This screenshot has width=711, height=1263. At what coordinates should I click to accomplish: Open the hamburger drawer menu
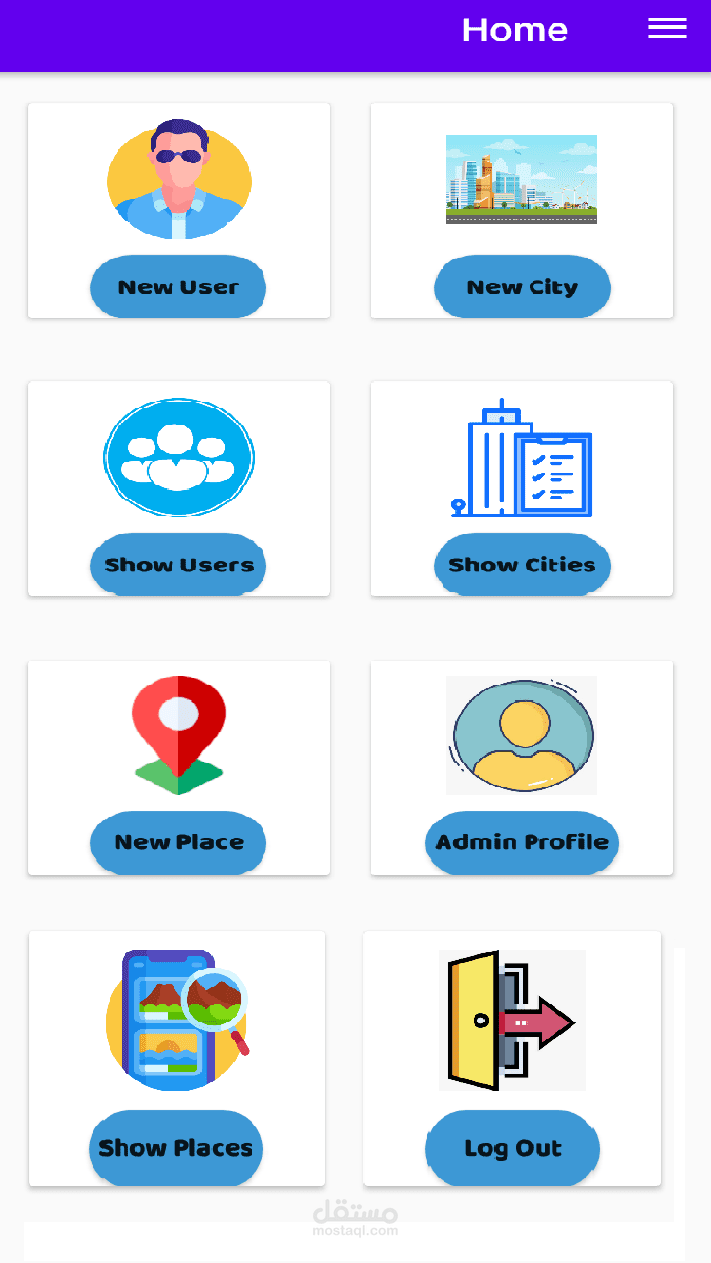click(667, 29)
